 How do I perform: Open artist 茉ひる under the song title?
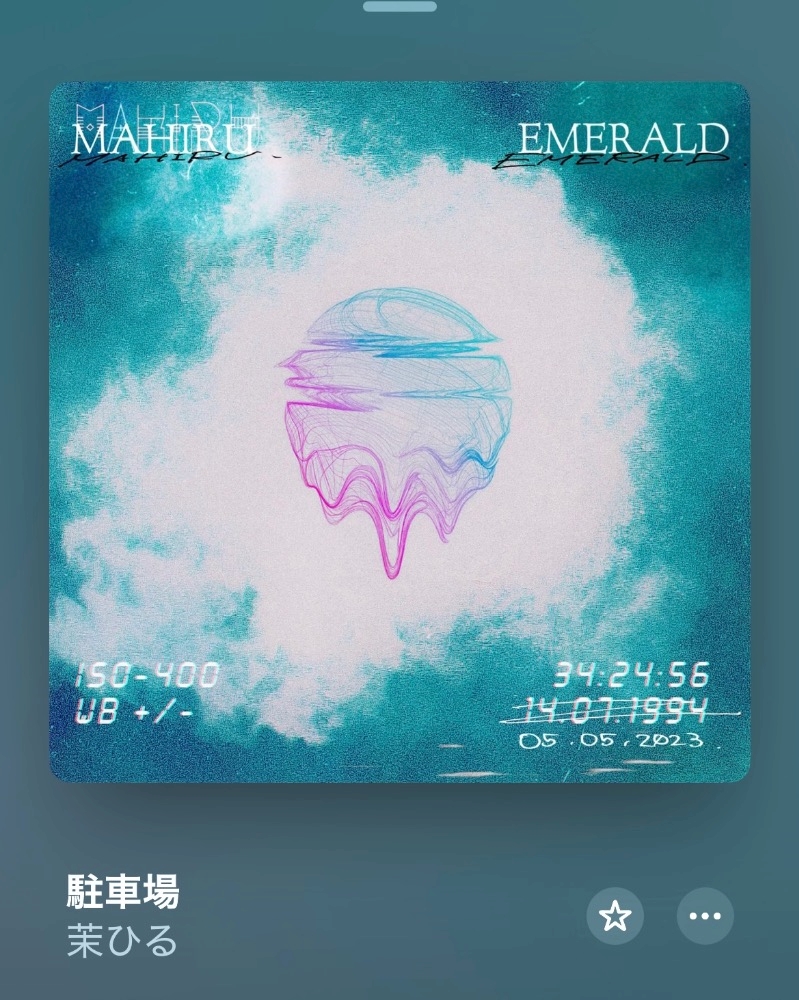coord(122,940)
